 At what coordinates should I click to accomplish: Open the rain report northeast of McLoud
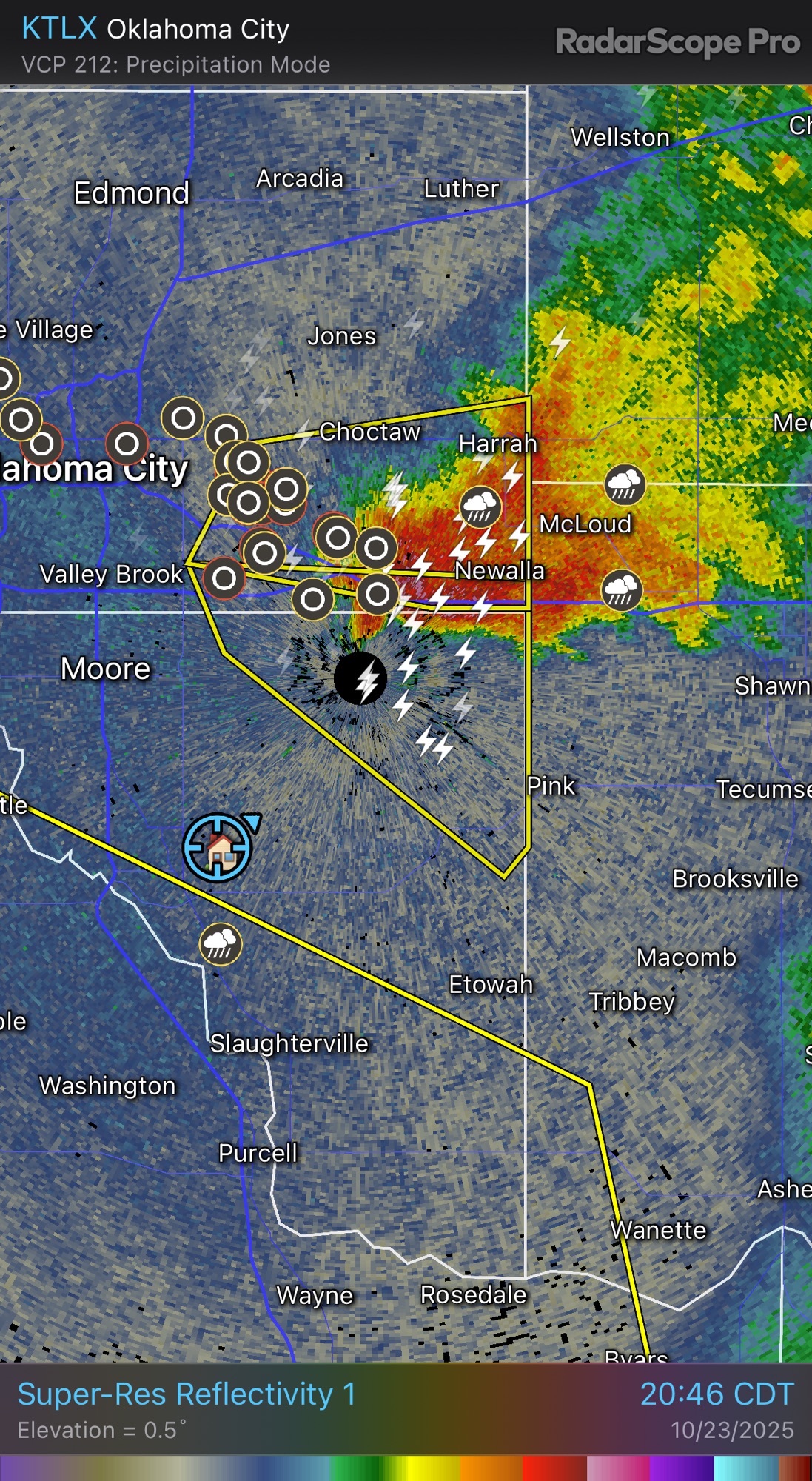coord(625,484)
